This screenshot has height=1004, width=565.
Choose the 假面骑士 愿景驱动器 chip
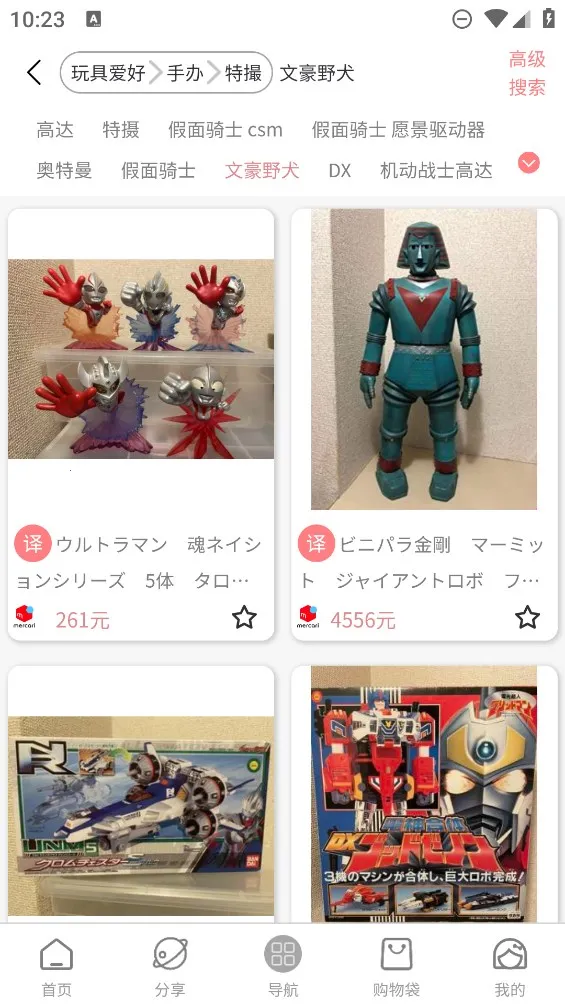(x=398, y=129)
